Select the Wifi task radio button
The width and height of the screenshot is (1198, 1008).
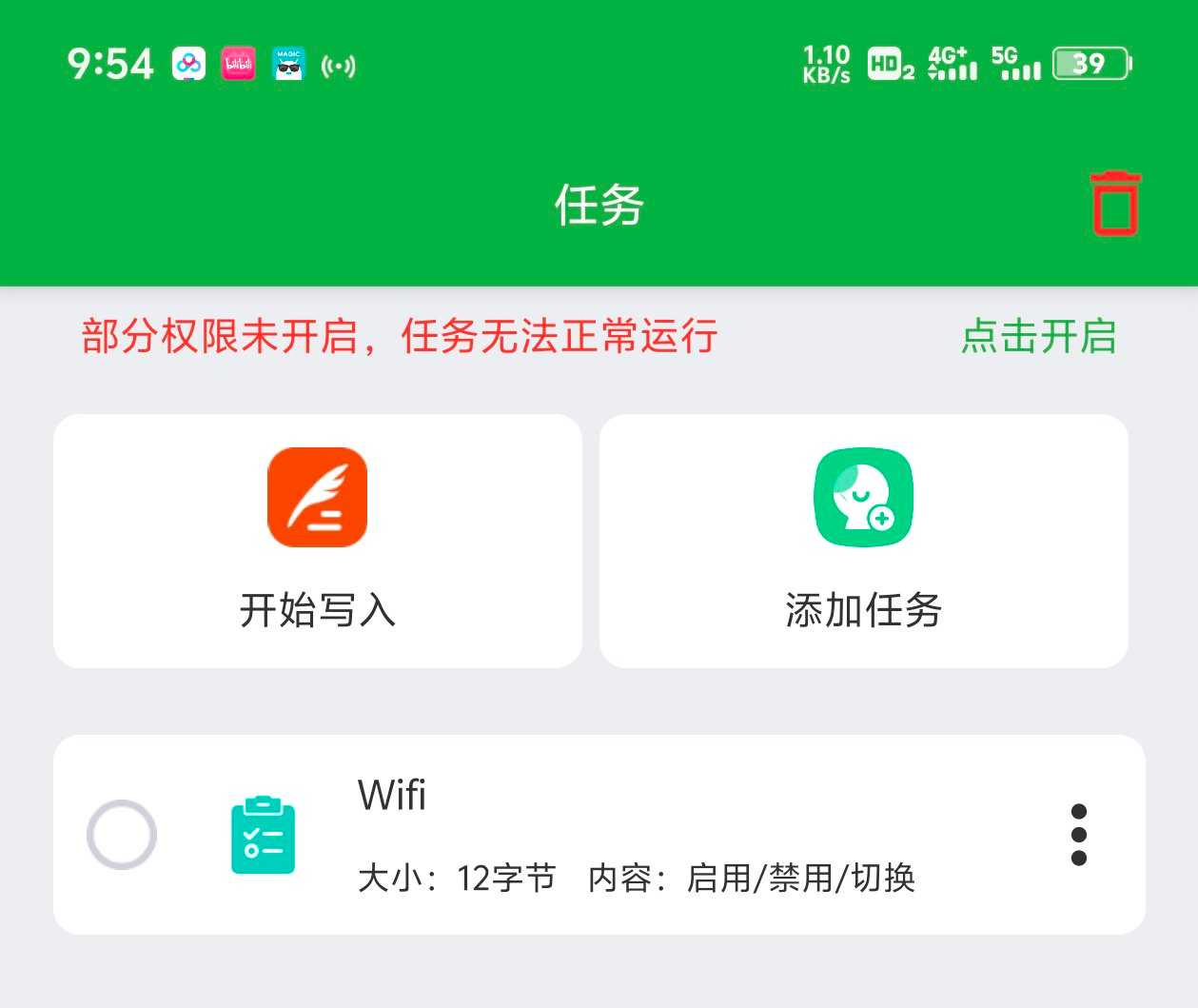pyautogui.click(x=122, y=835)
